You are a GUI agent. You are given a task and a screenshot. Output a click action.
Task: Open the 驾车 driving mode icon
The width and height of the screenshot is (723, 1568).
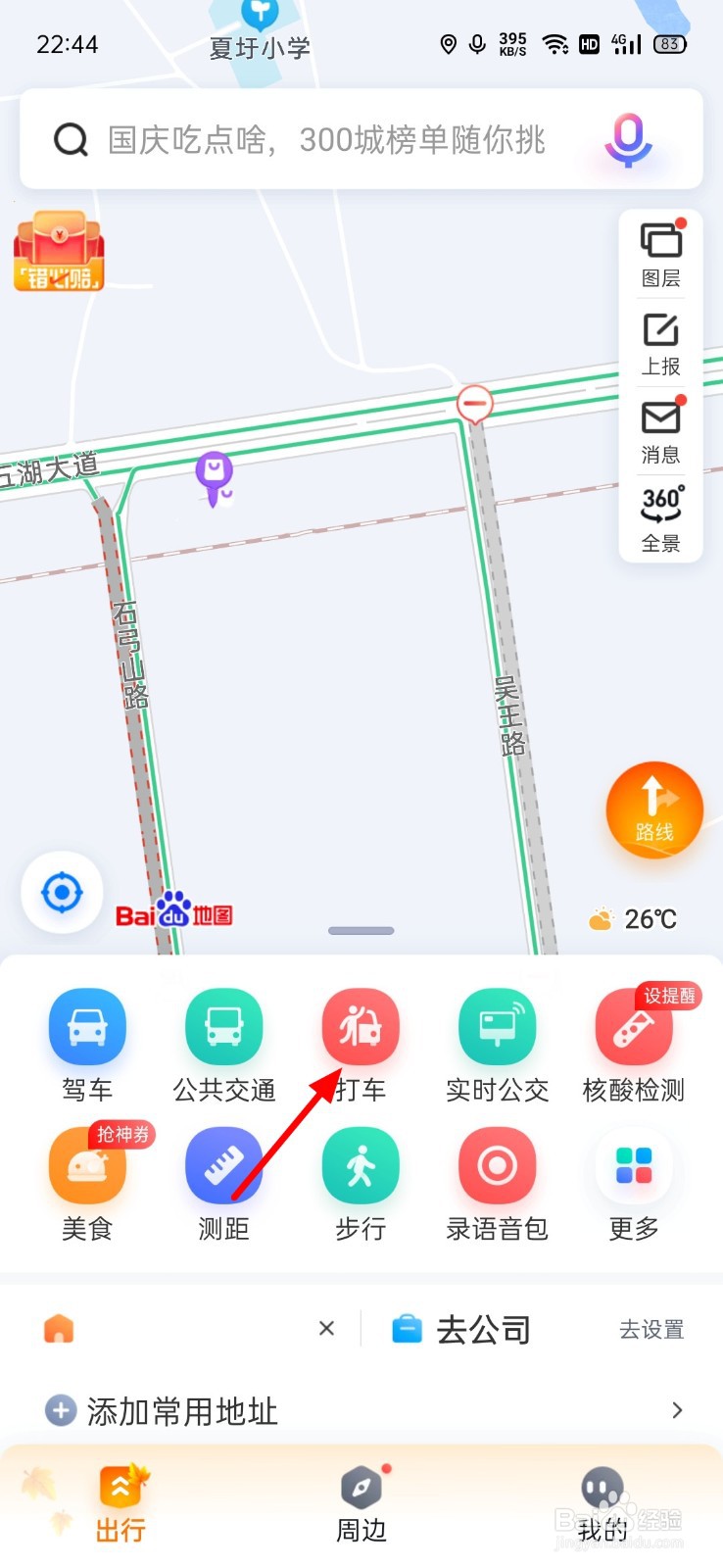[87, 1026]
